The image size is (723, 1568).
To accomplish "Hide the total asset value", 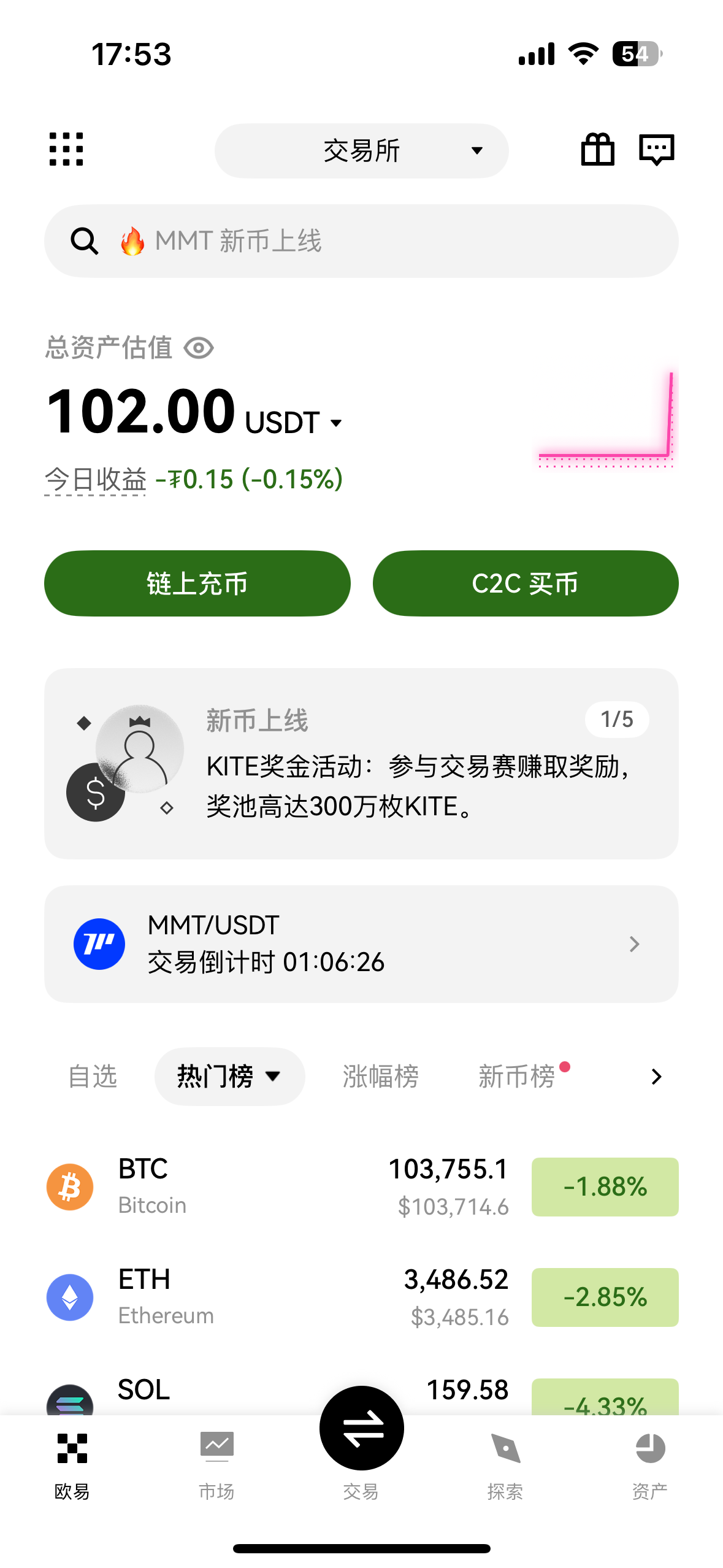I will tap(199, 348).
